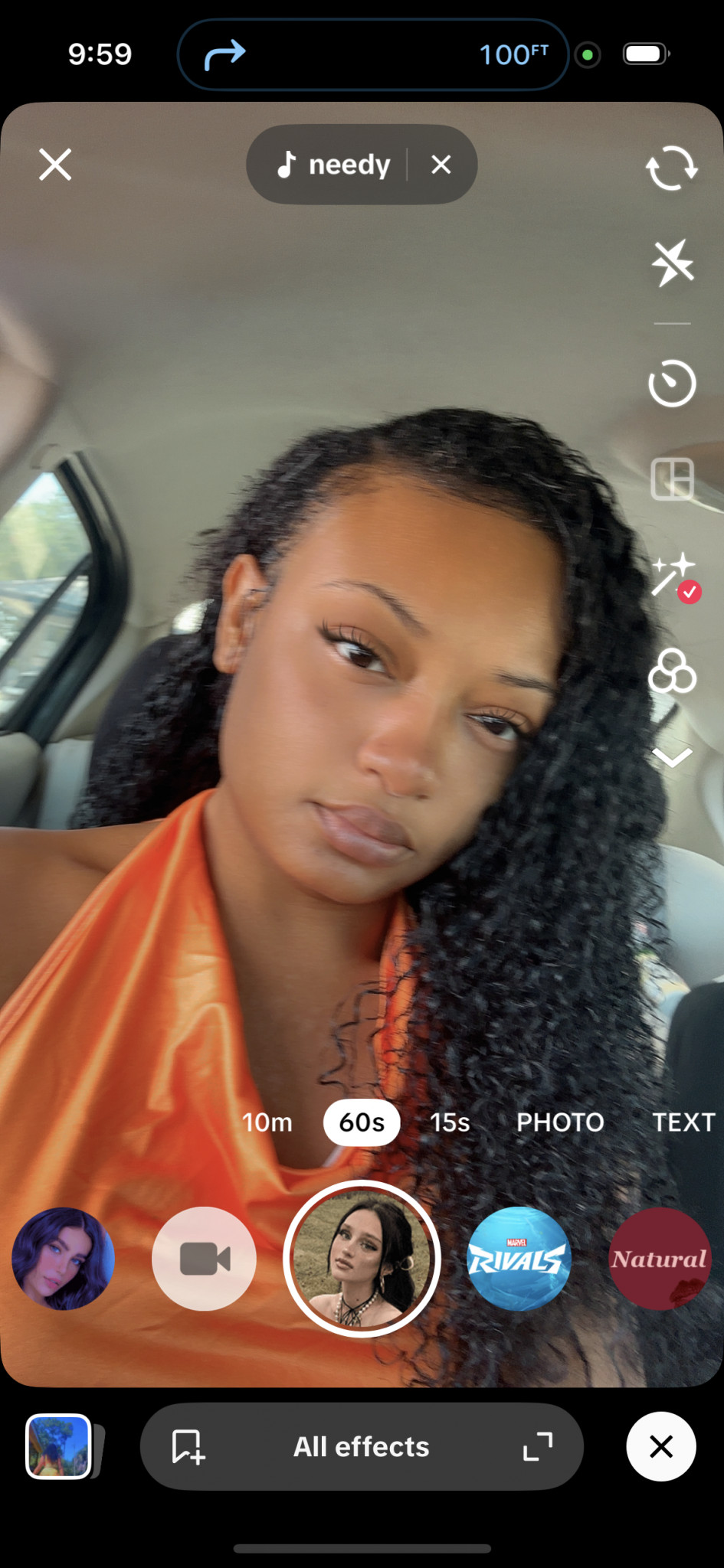Switch to TEXT mode
This screenshot has width=724, height=1568.
click(x=683, y=1122)
